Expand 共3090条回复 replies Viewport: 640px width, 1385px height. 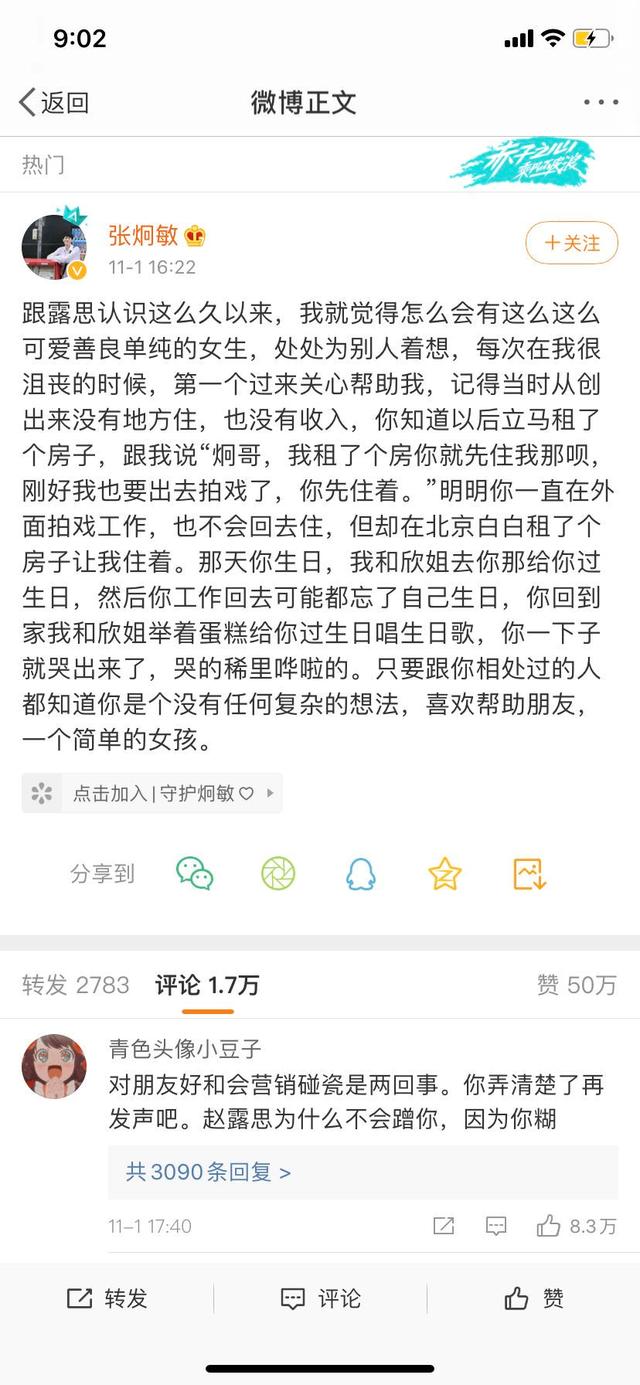tap(209, 1172)
